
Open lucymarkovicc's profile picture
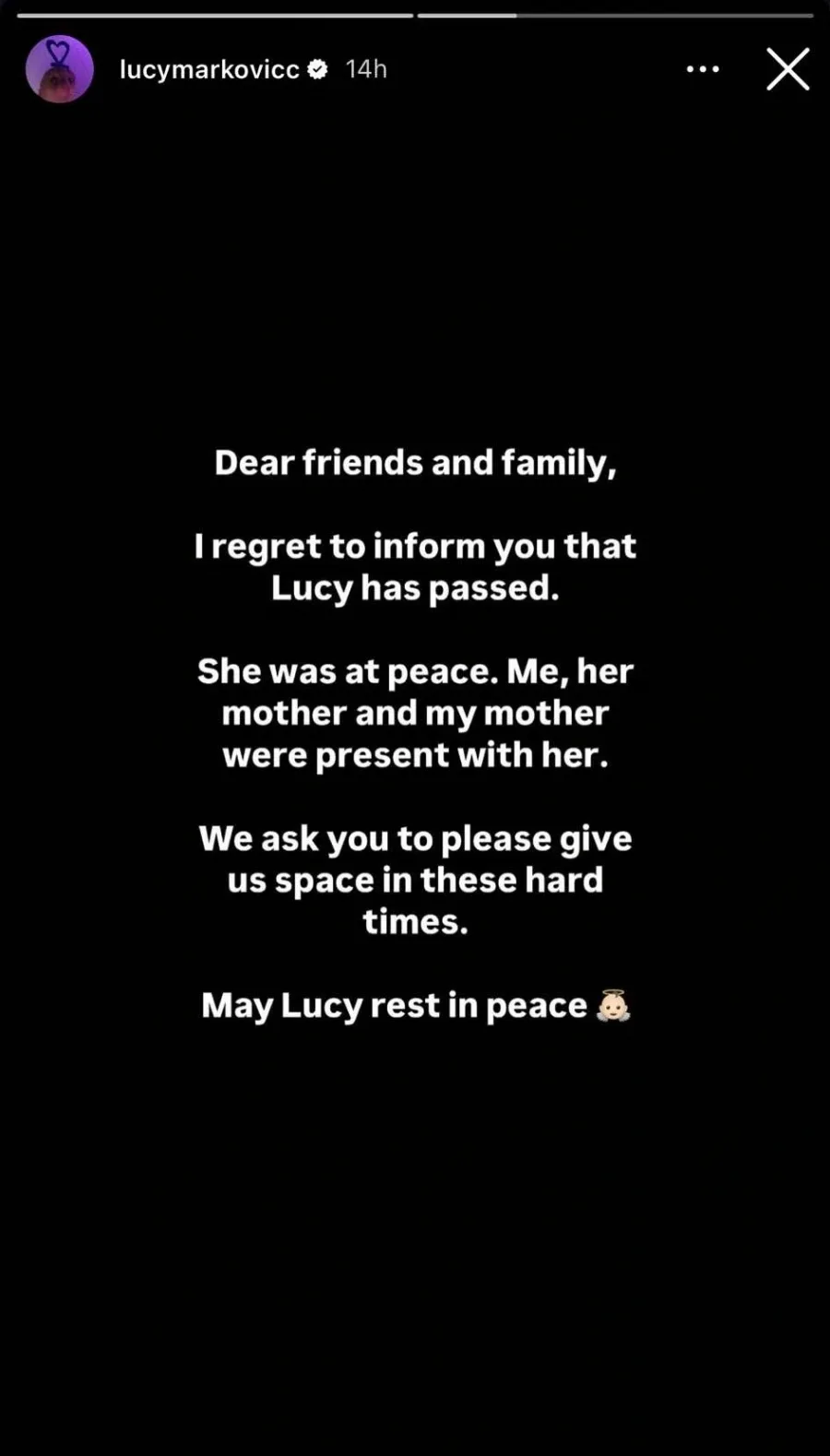point(59,69)
